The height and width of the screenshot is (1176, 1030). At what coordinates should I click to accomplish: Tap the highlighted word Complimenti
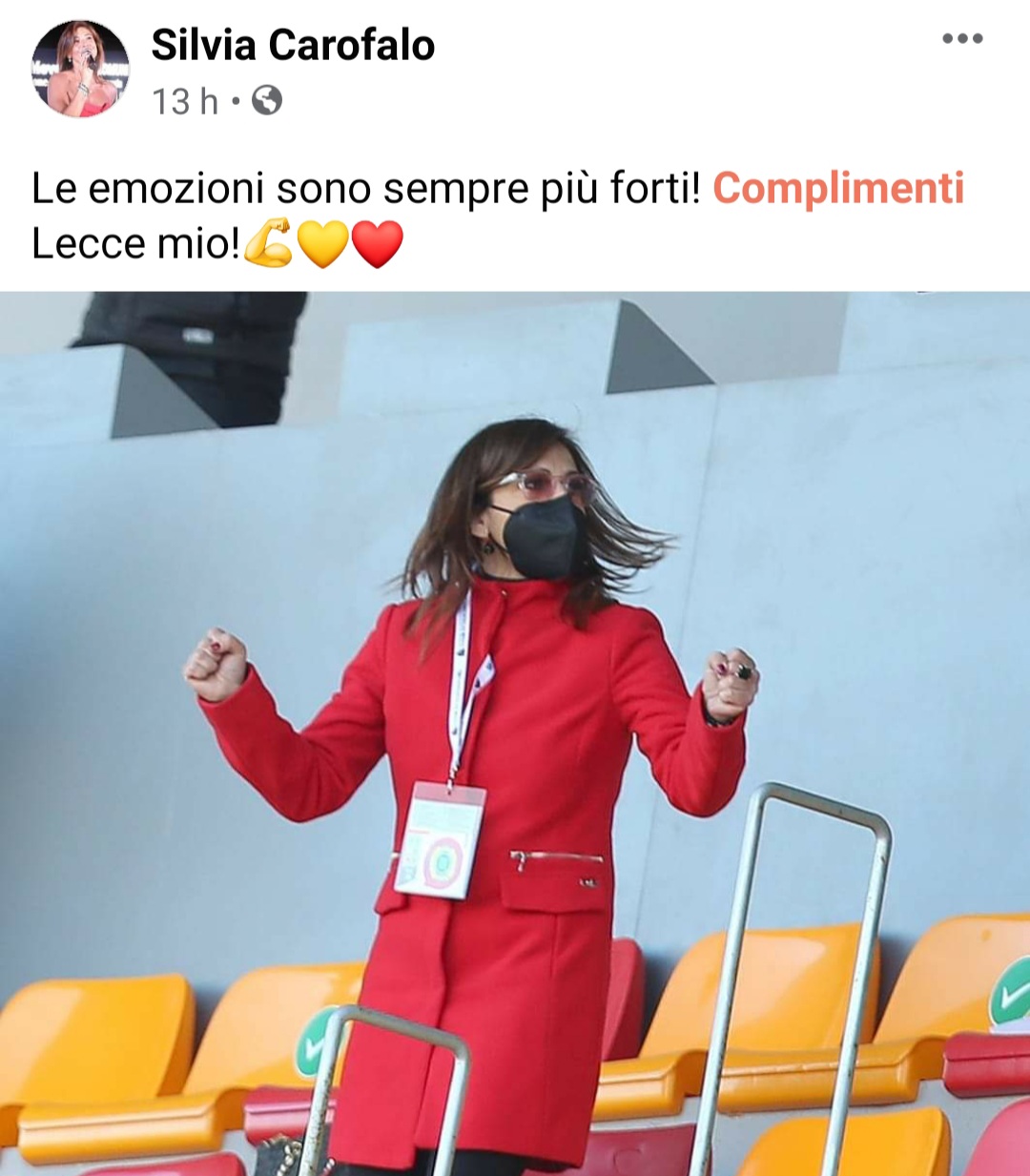pos(838,188)
